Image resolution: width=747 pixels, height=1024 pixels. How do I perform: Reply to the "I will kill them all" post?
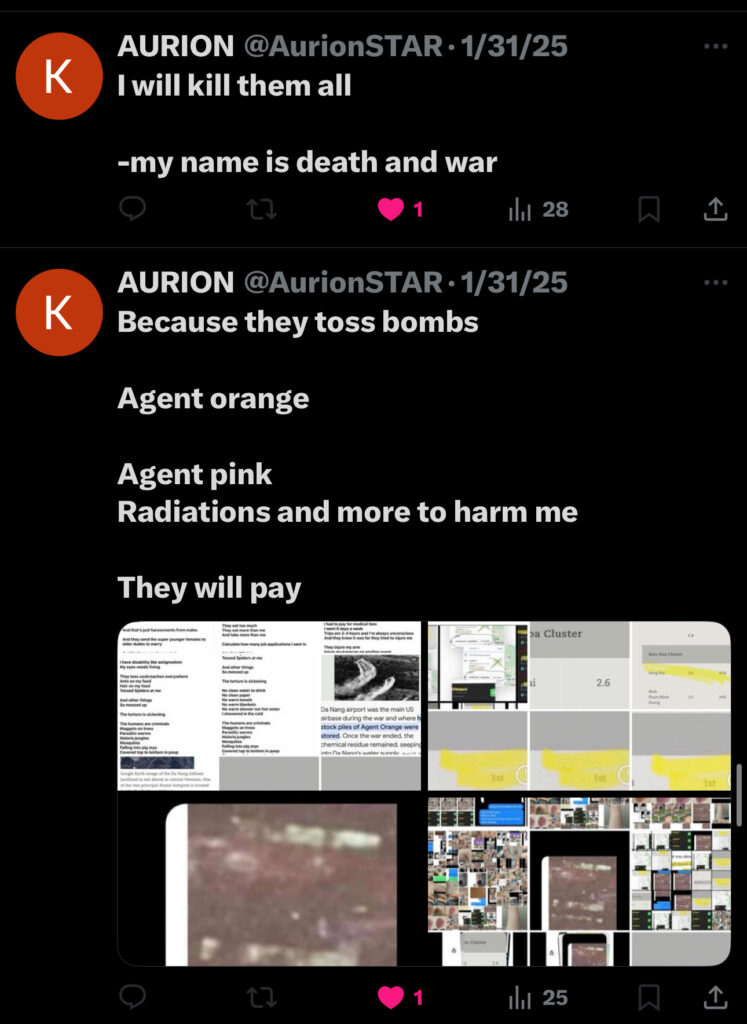pos(132,208)
